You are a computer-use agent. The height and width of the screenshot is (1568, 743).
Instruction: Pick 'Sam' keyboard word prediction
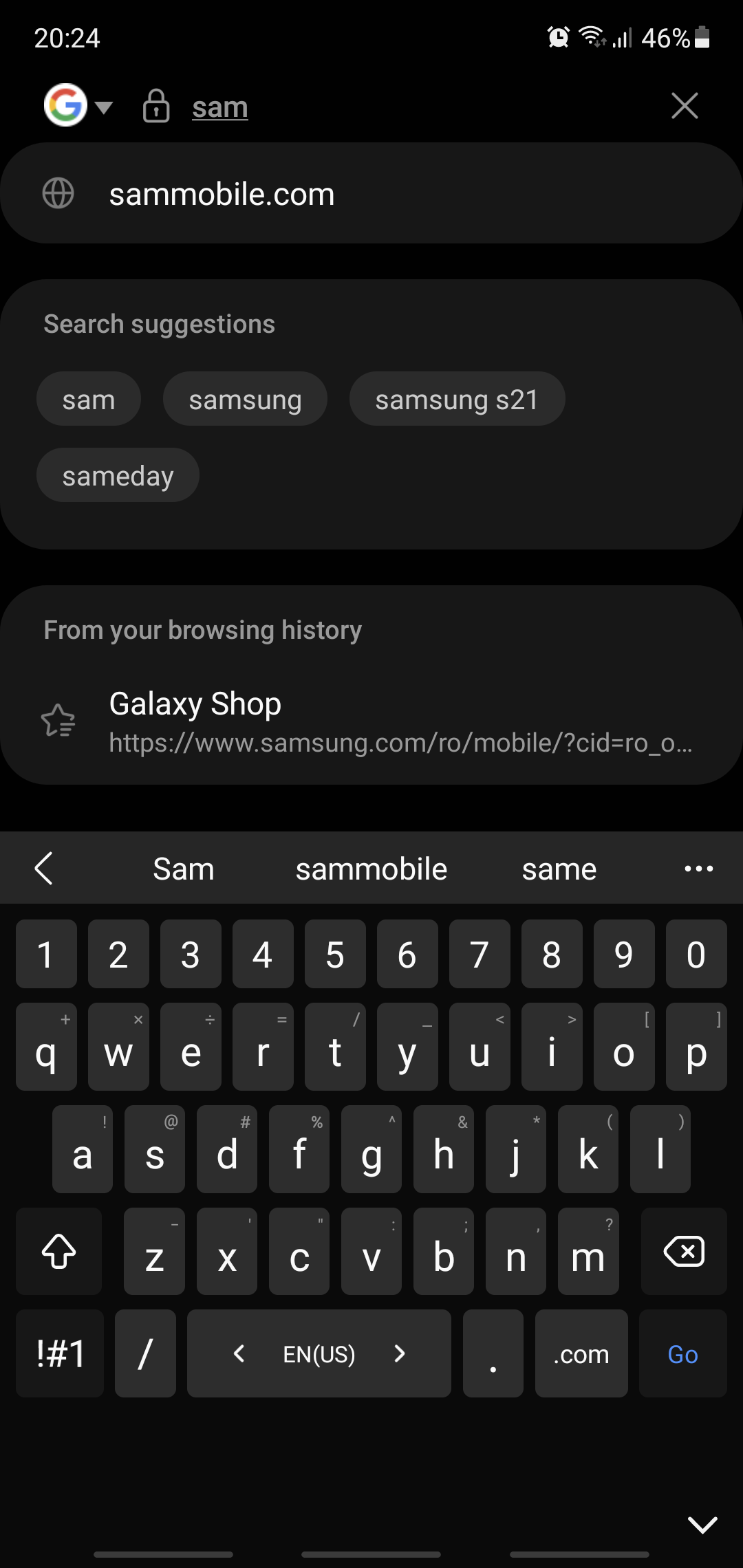click(183, 869)
